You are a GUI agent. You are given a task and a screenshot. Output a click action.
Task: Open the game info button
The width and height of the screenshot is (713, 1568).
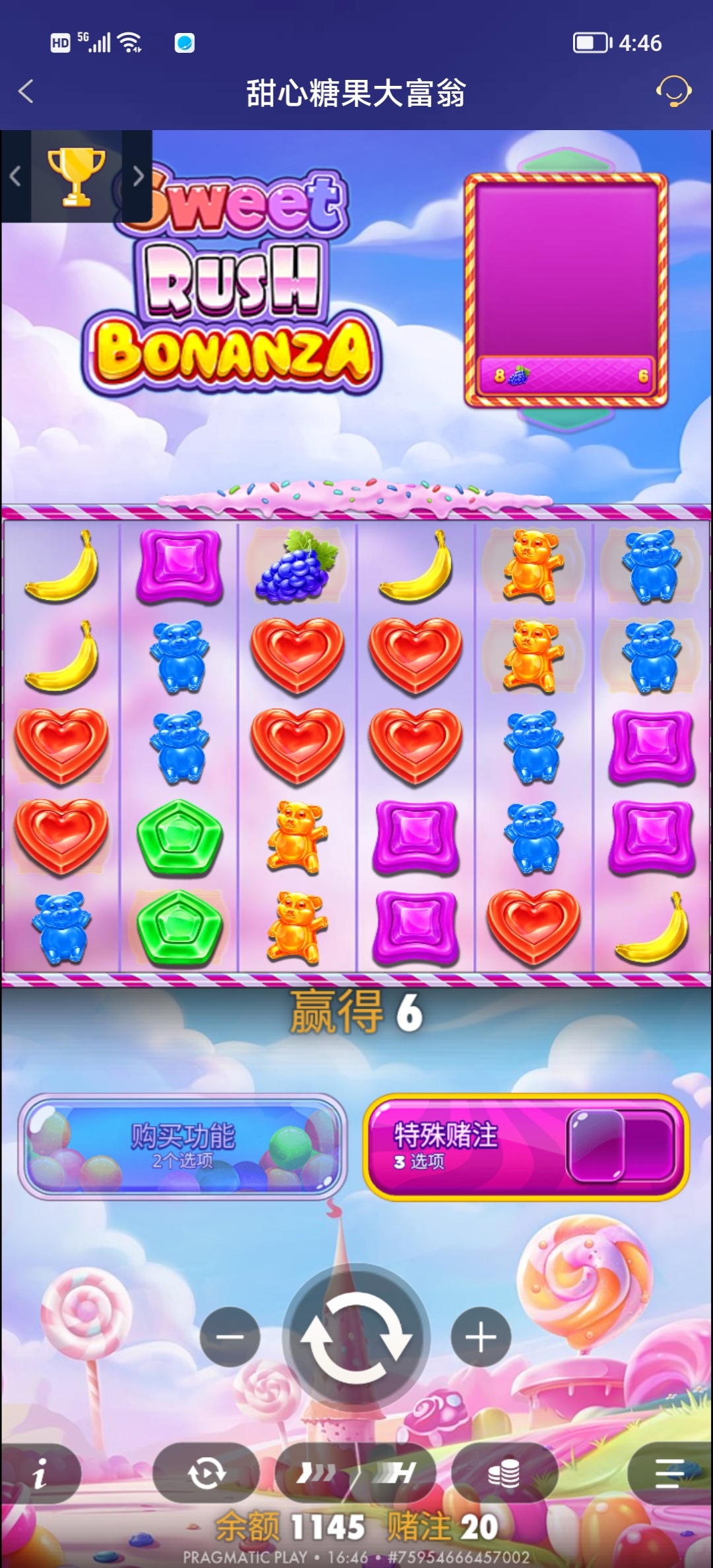40,1474
